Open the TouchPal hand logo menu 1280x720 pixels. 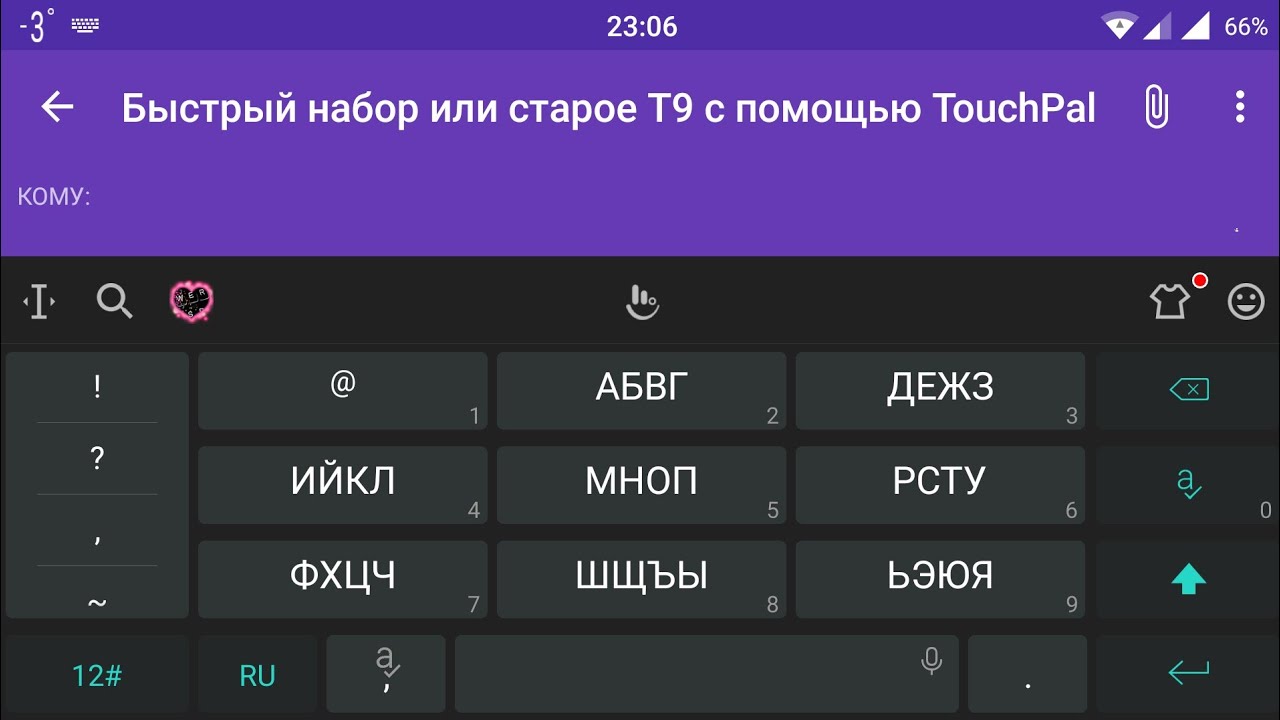(x=641, y=301)
